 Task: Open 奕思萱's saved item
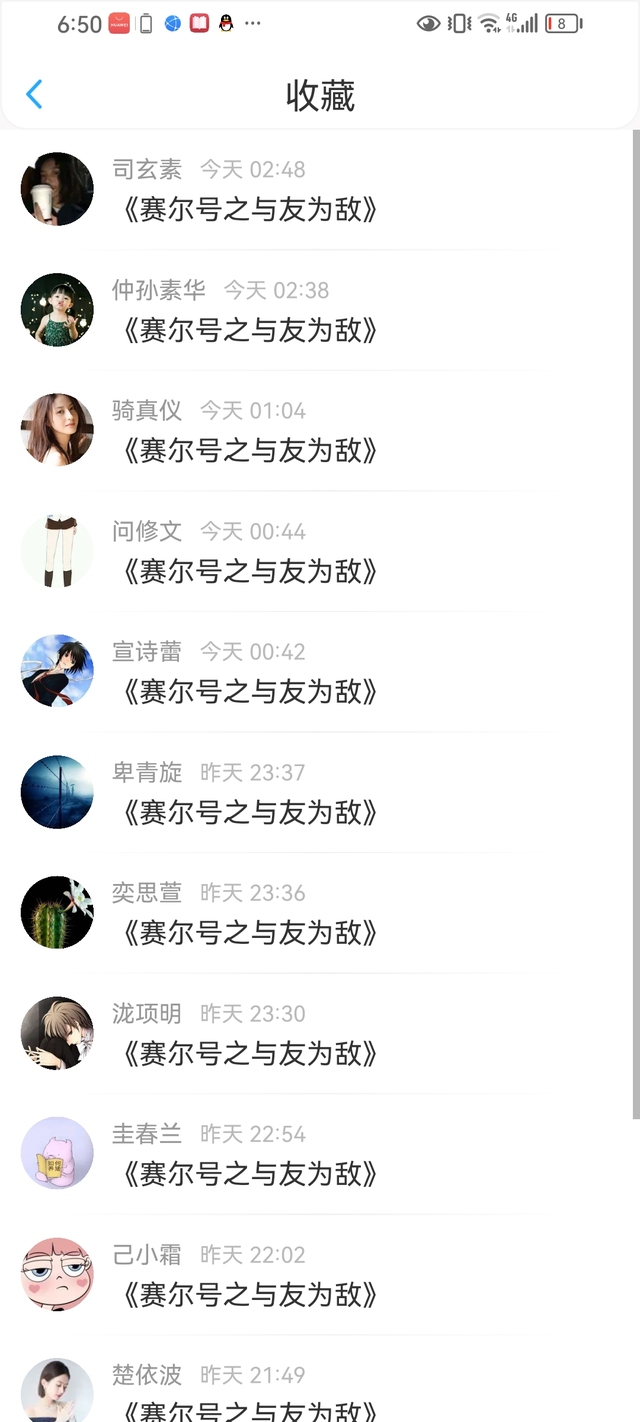(250, 932)
